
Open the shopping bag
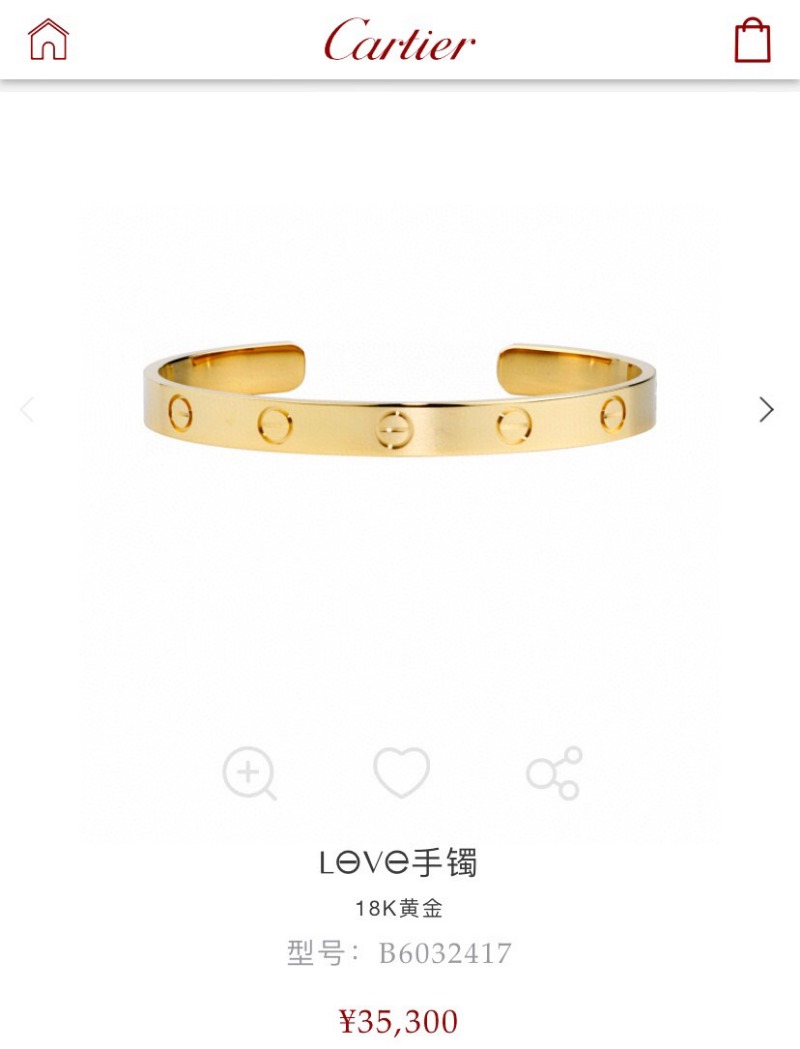point(752,41)
